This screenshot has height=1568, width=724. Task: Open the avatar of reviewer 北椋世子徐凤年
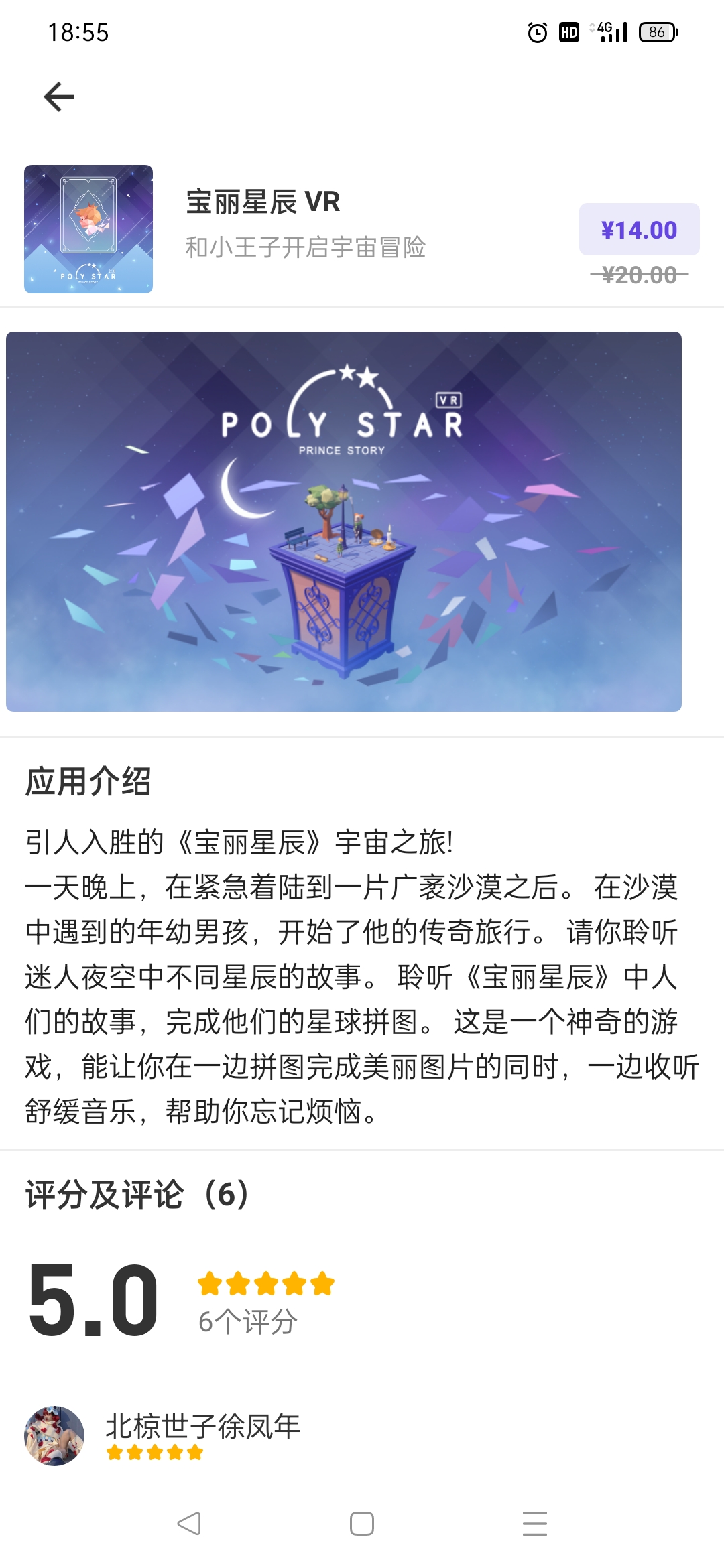tap(54, 1435)
